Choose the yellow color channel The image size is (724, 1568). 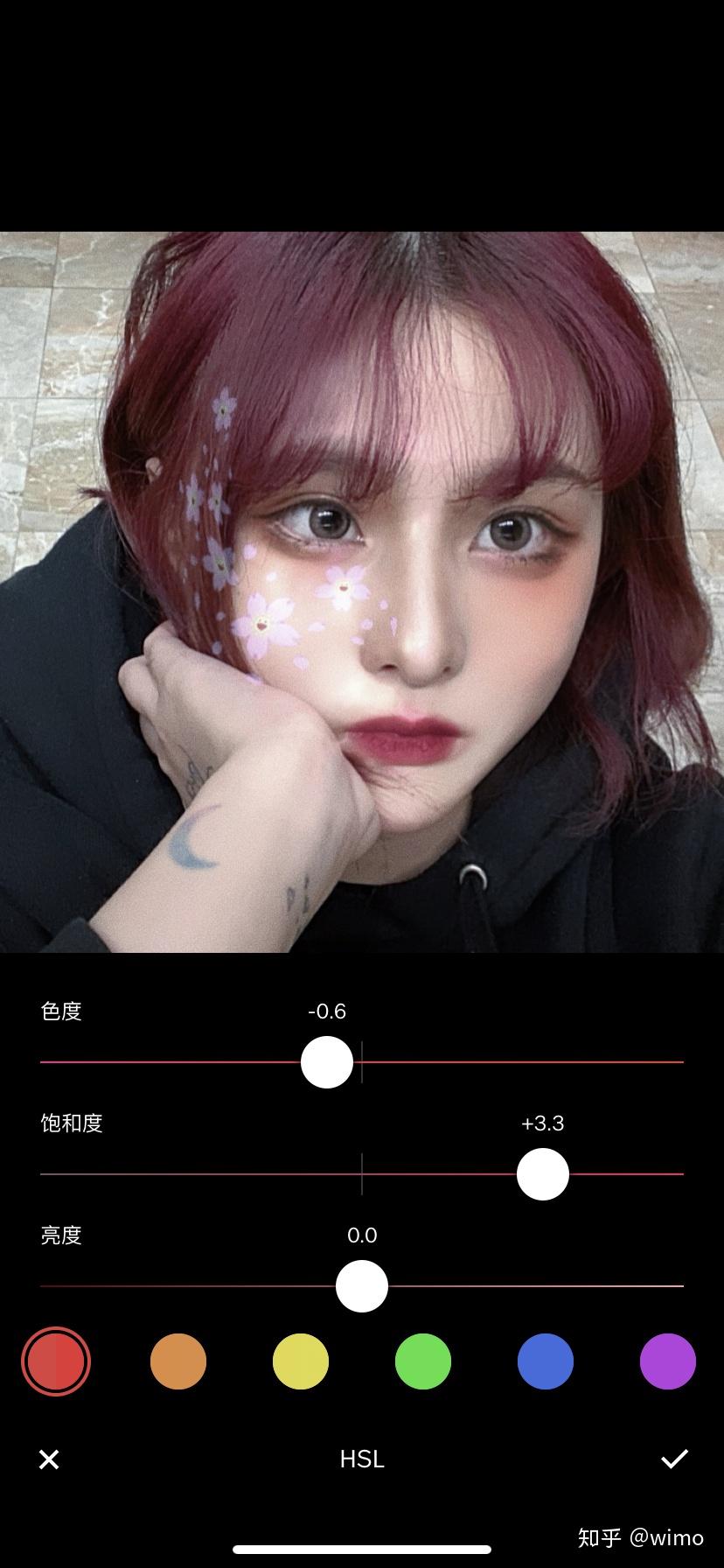301,1361
